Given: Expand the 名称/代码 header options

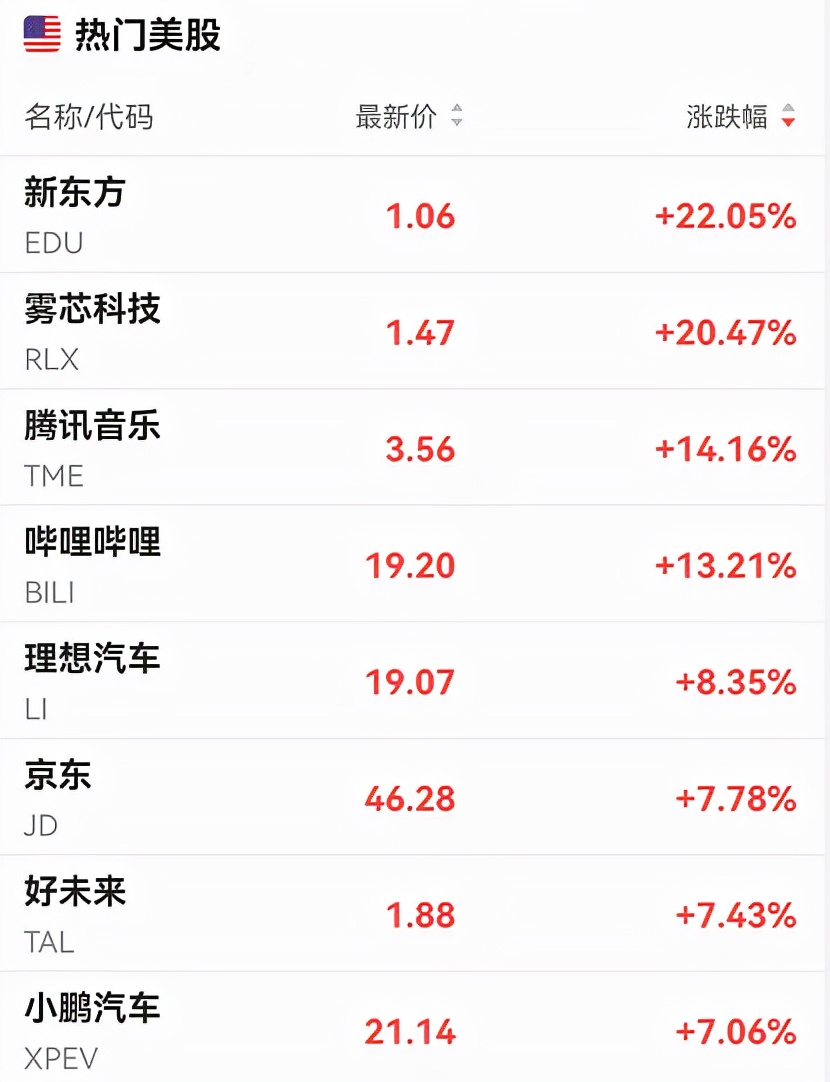Looking at the screenshot, I should (x=90, y=117).
